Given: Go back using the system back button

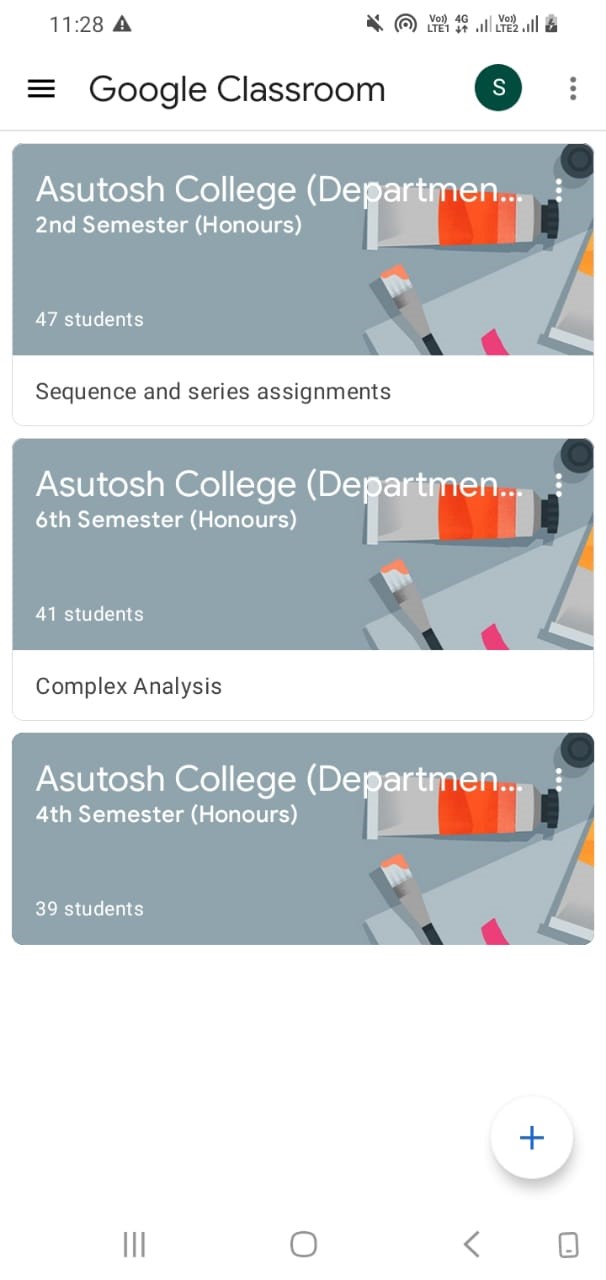Looking at the screenshot, I should pos(472,1244).
